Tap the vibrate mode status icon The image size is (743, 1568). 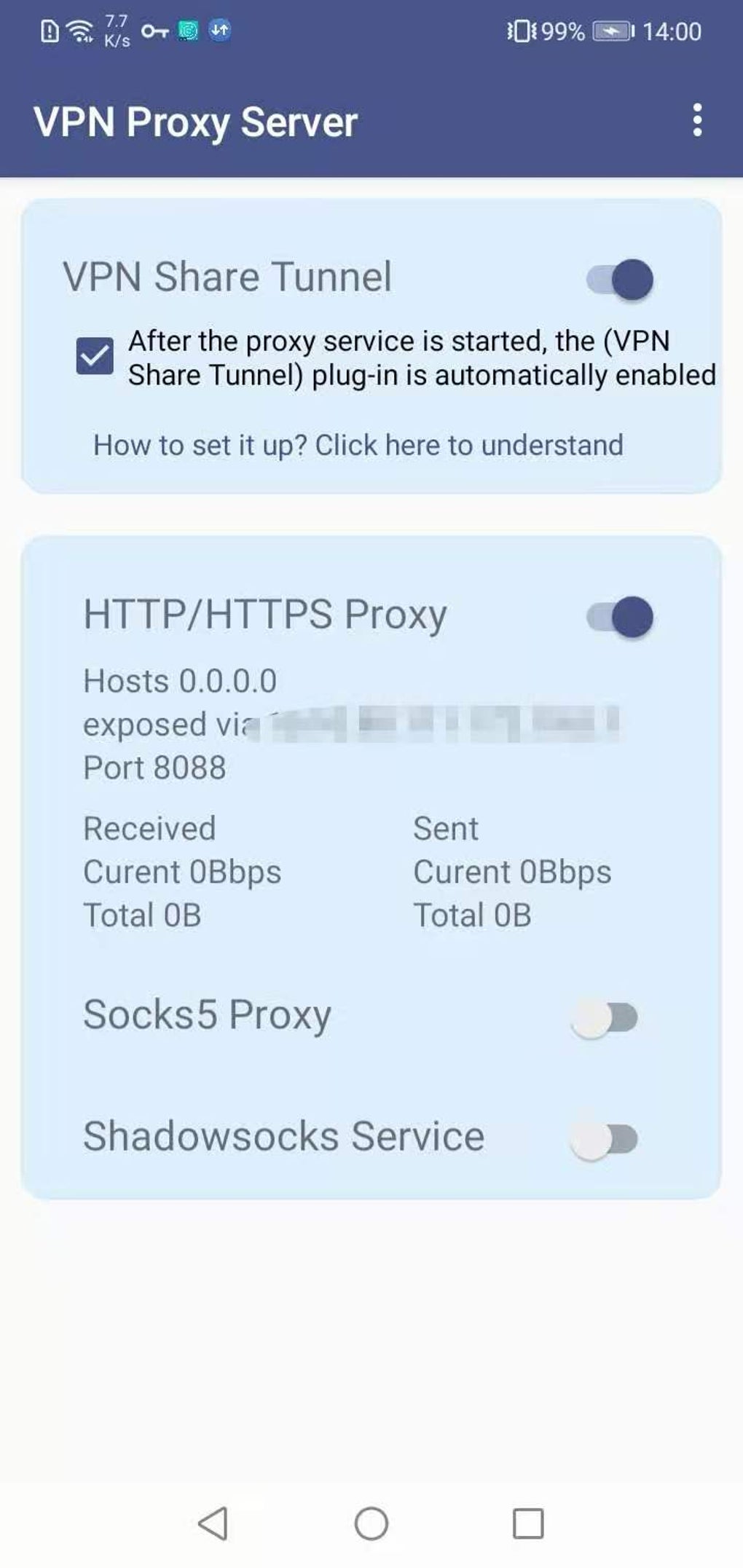[522, 31]
